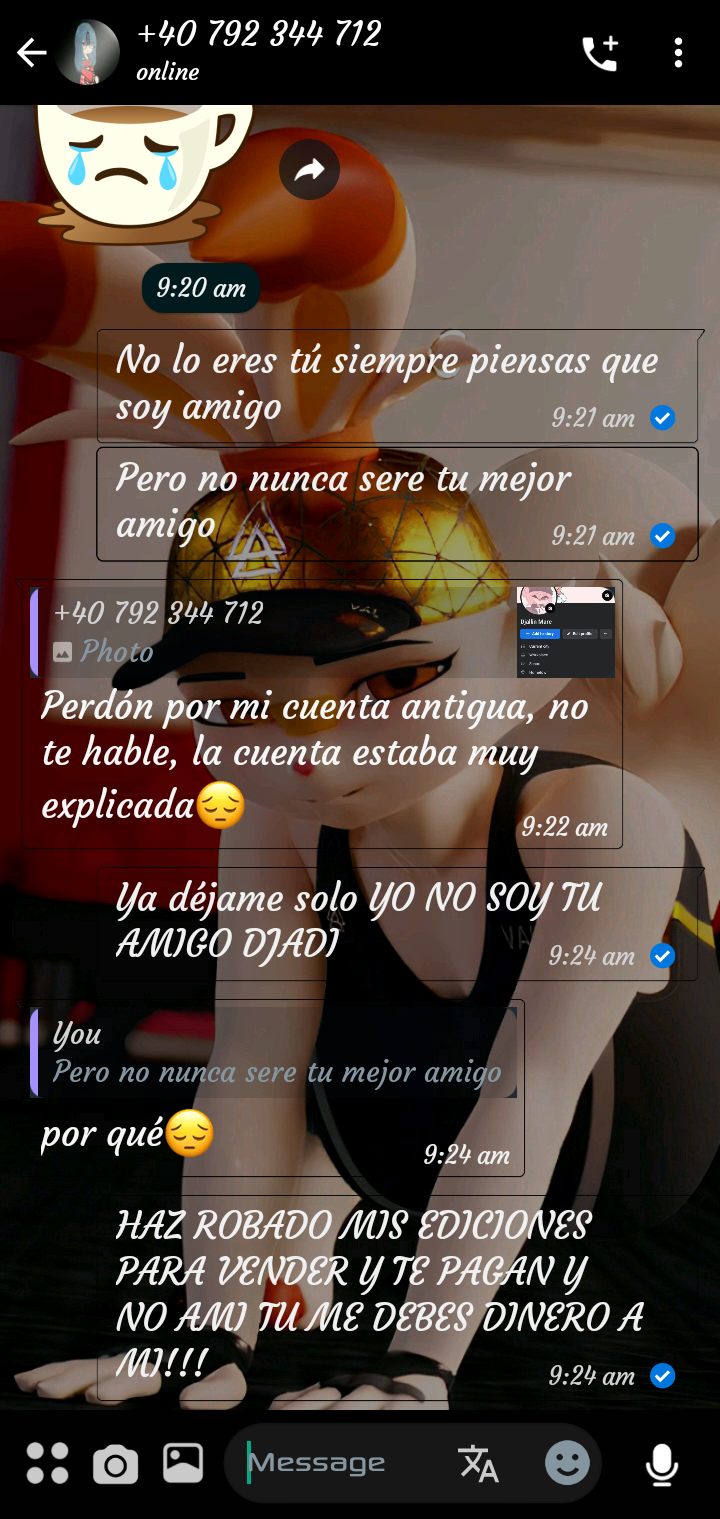
Task: Open the attachments grid menu
Action: click(47, 1463)
